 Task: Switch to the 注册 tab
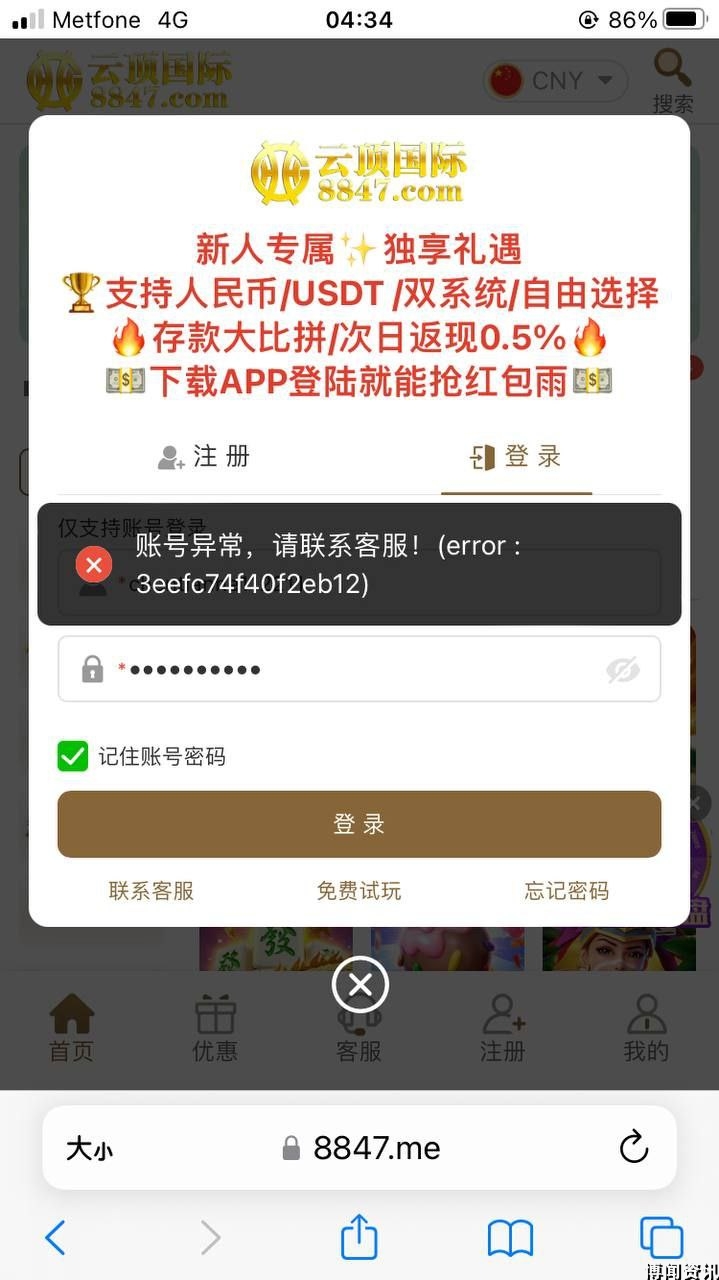coord(204,457)
